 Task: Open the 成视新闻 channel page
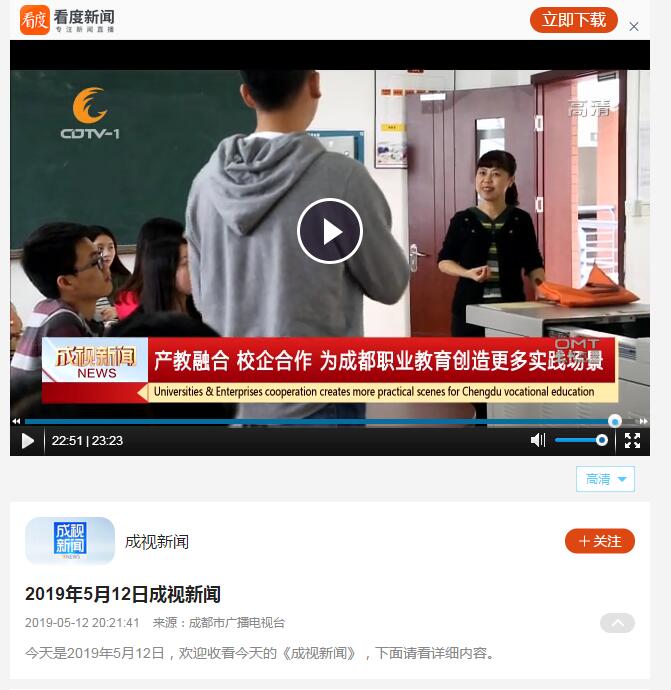click(x=156, y=541)
